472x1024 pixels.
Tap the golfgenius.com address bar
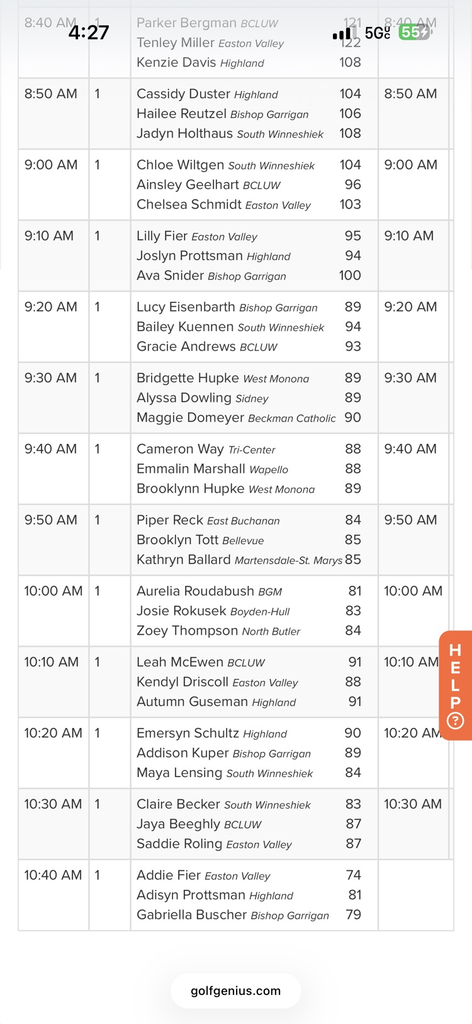tap(236, 991)
